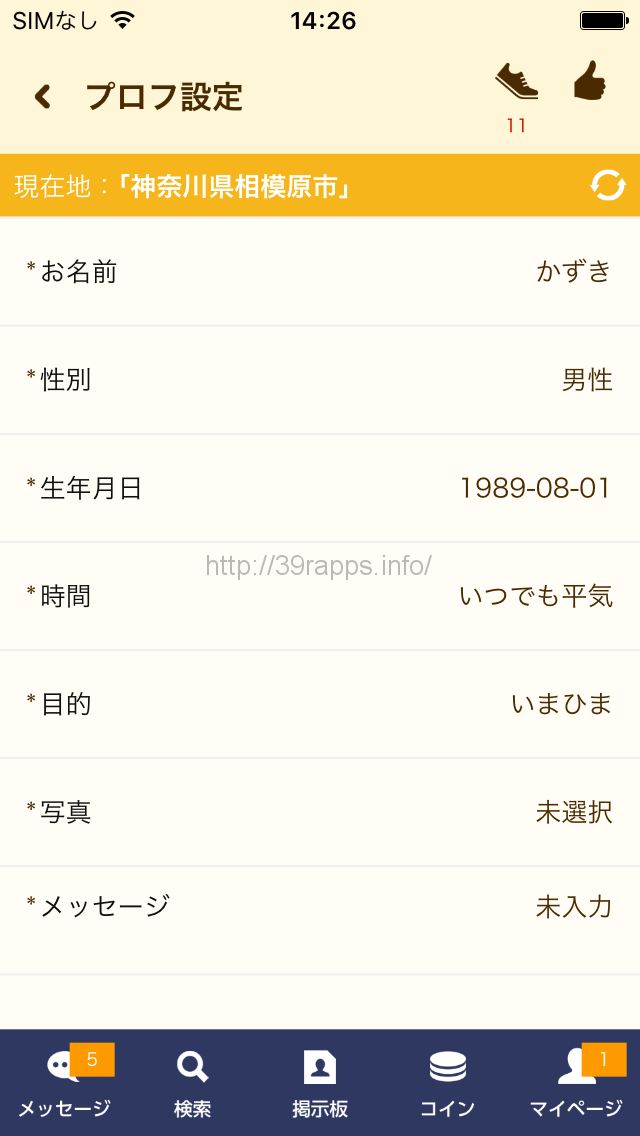Change the 目的 setting
The width and height of the screenshot is (640, 1136).
[x=320, y=704]
